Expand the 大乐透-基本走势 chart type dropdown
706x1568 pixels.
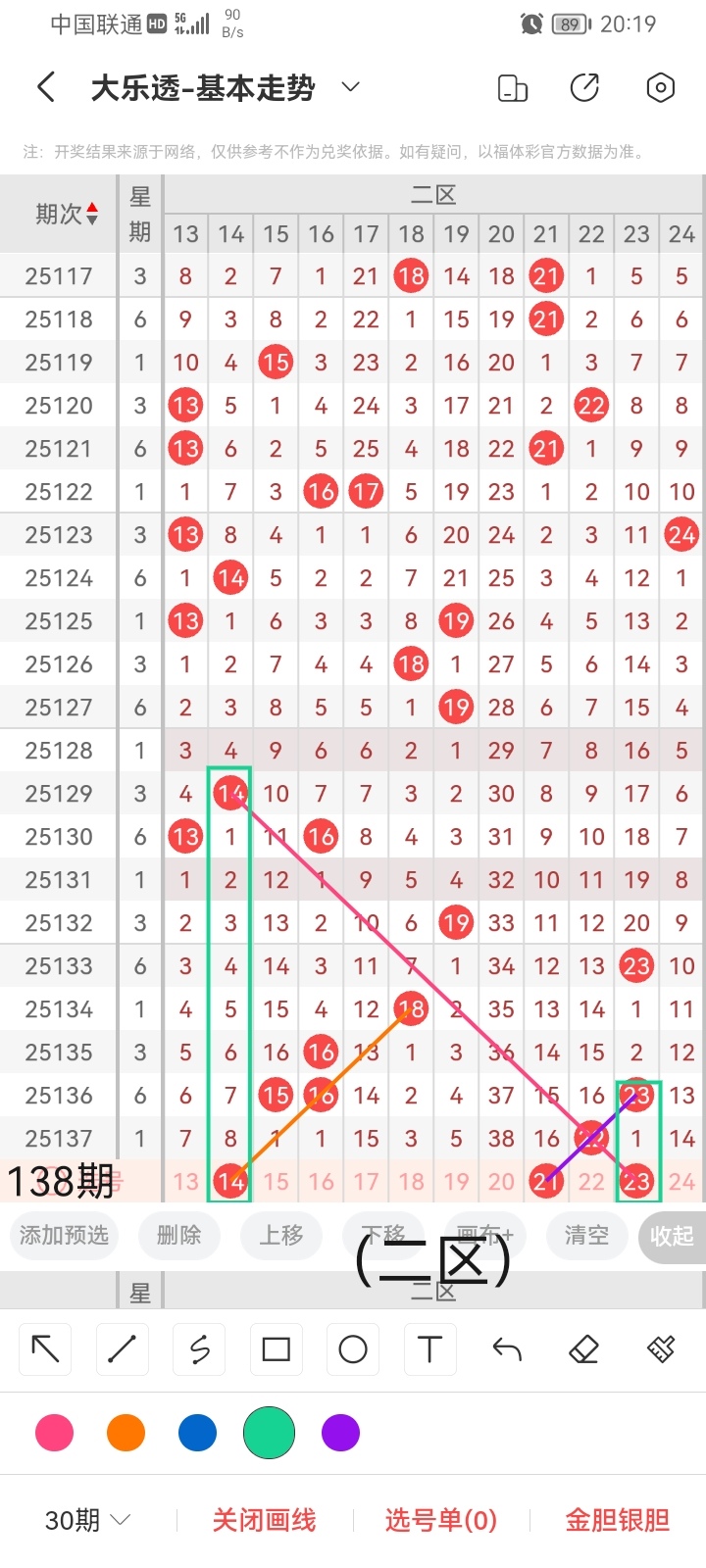click(350, 87)
